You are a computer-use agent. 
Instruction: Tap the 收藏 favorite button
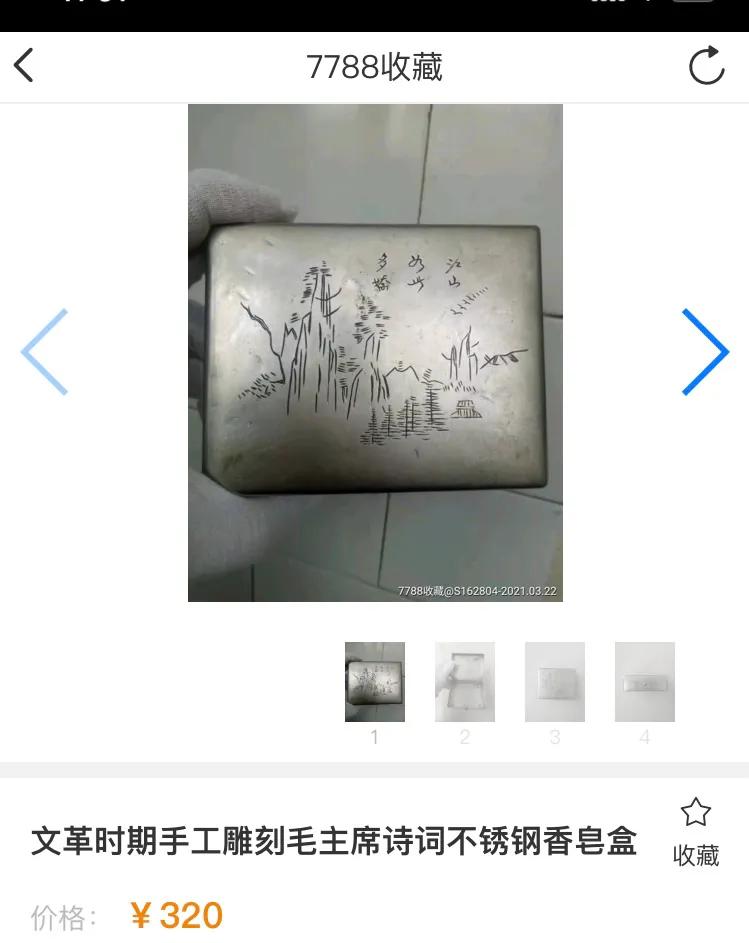point(697,852)
